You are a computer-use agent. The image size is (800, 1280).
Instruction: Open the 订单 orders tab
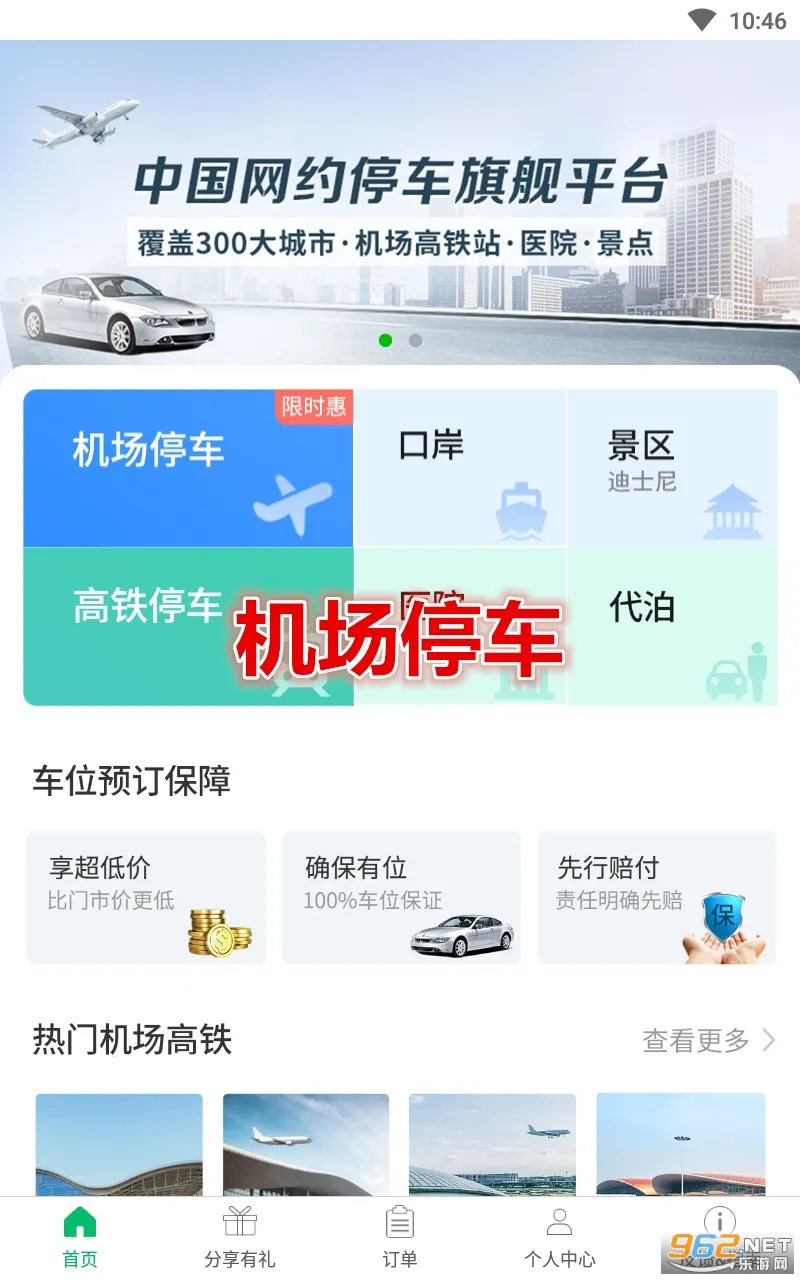(400, 1238)
